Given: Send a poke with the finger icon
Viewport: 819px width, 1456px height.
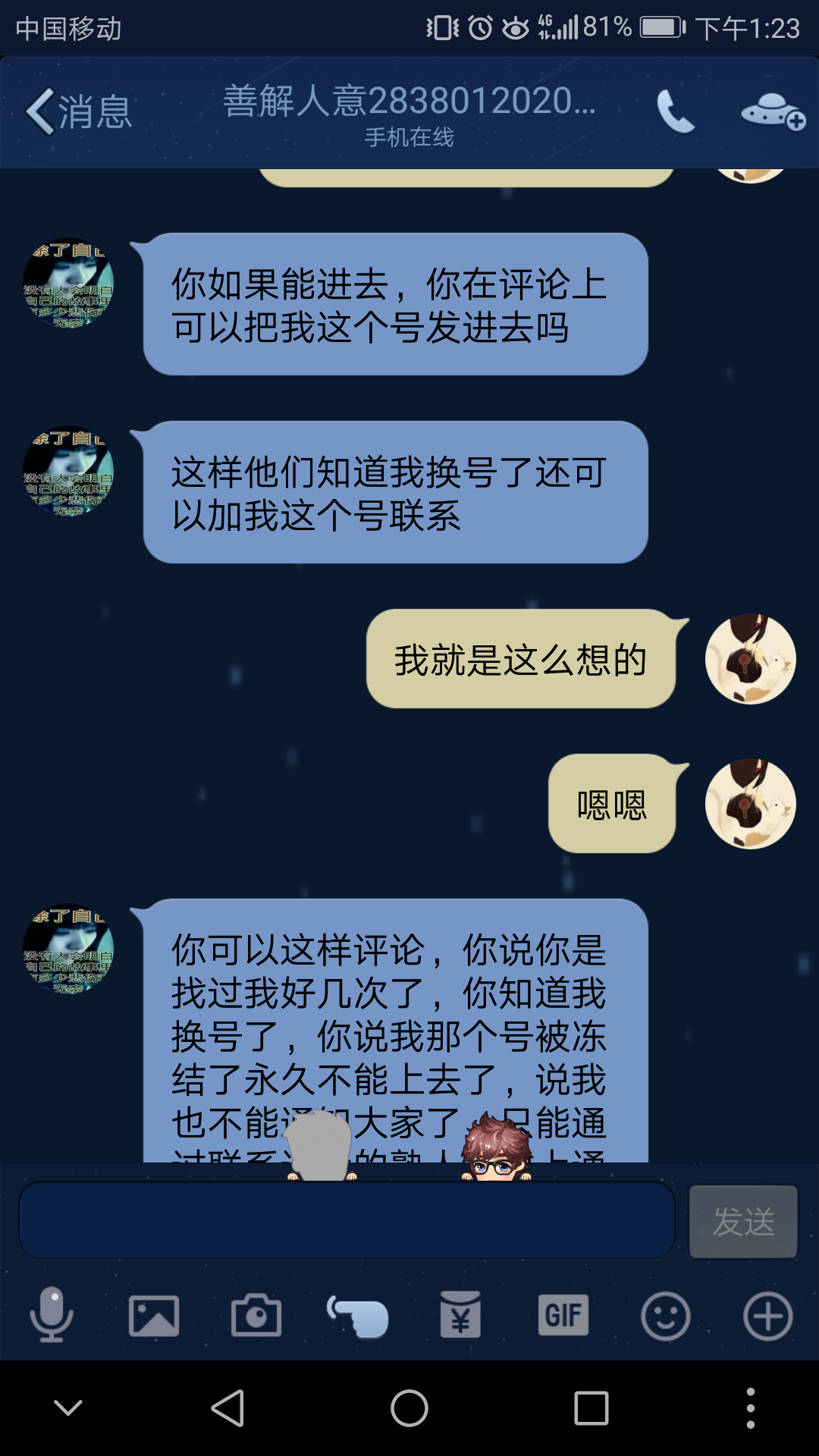Looking at the screenshot, I should pyautogui.click(x=358, y=1316).
